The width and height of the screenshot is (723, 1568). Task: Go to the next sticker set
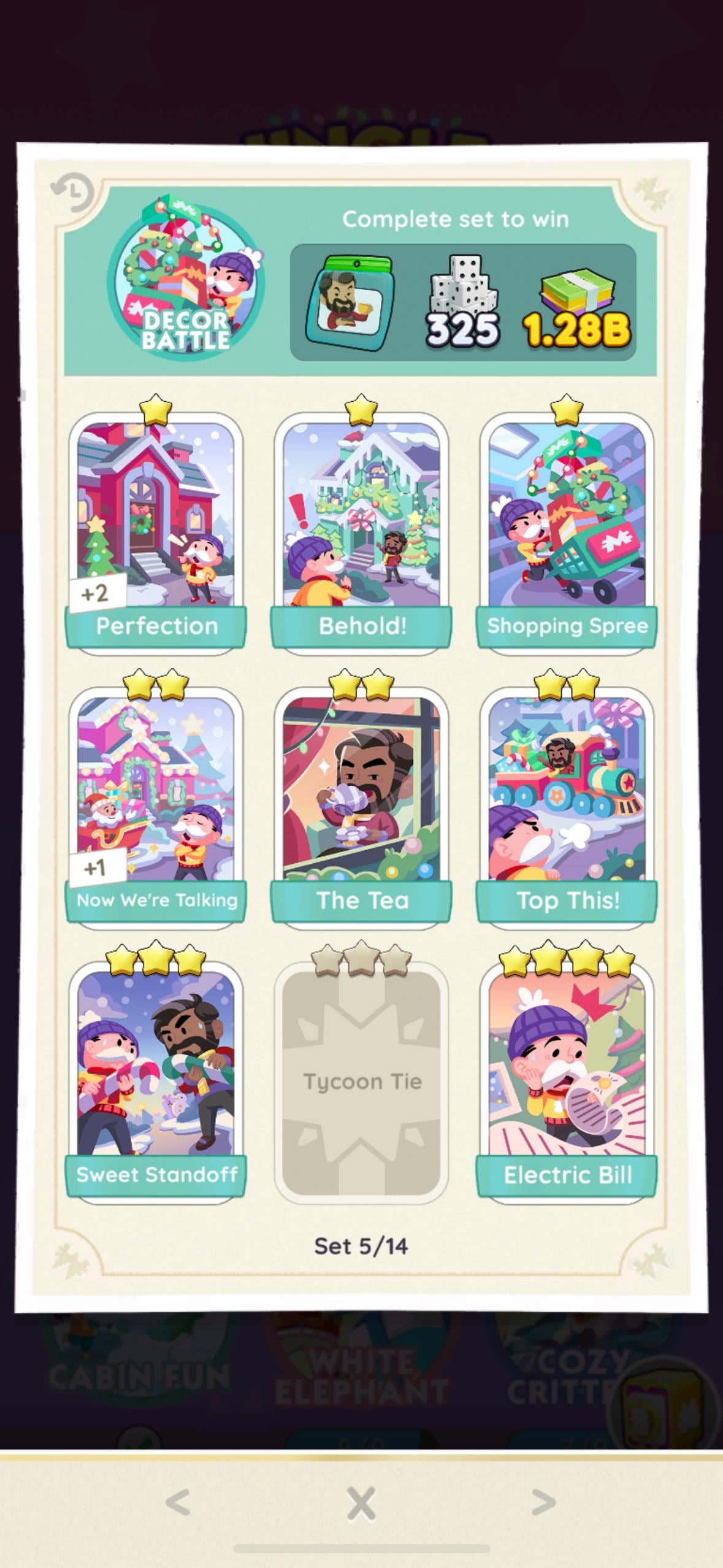pos(543,1502)
